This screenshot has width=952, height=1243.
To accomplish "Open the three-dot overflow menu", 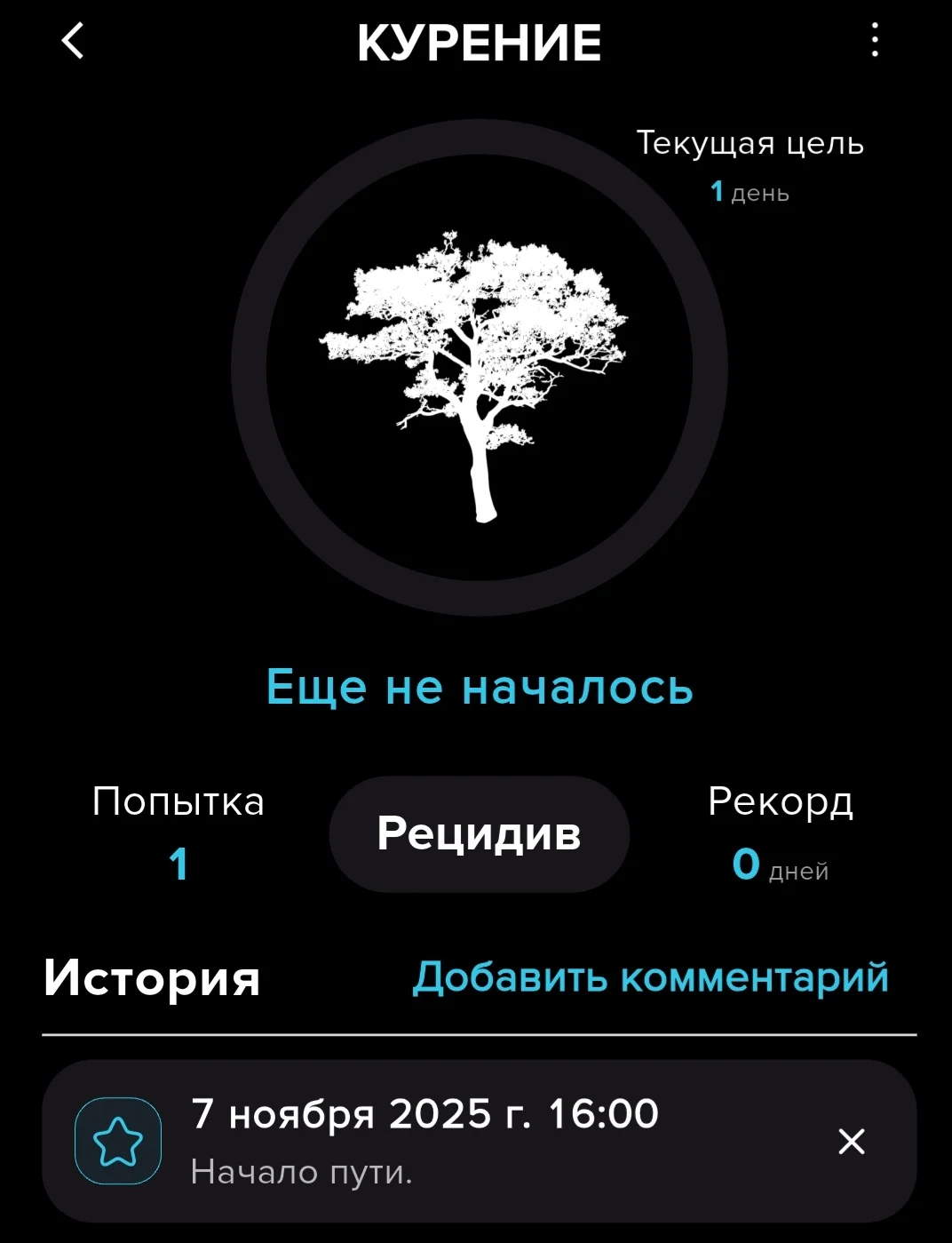I will (875, 41).
